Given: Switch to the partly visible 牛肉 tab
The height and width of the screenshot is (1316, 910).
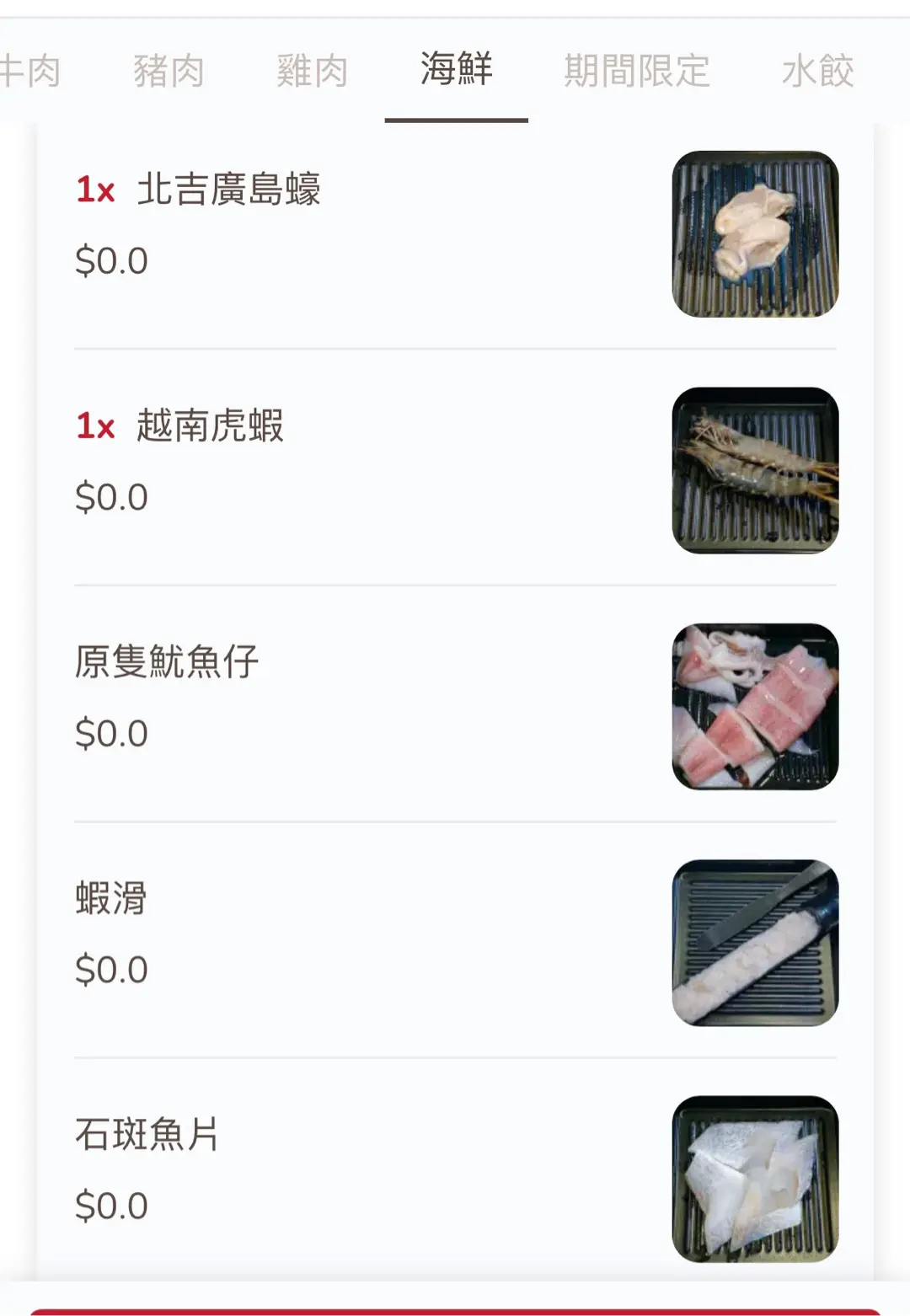Looking at the screenshot, I should (29, 71).
